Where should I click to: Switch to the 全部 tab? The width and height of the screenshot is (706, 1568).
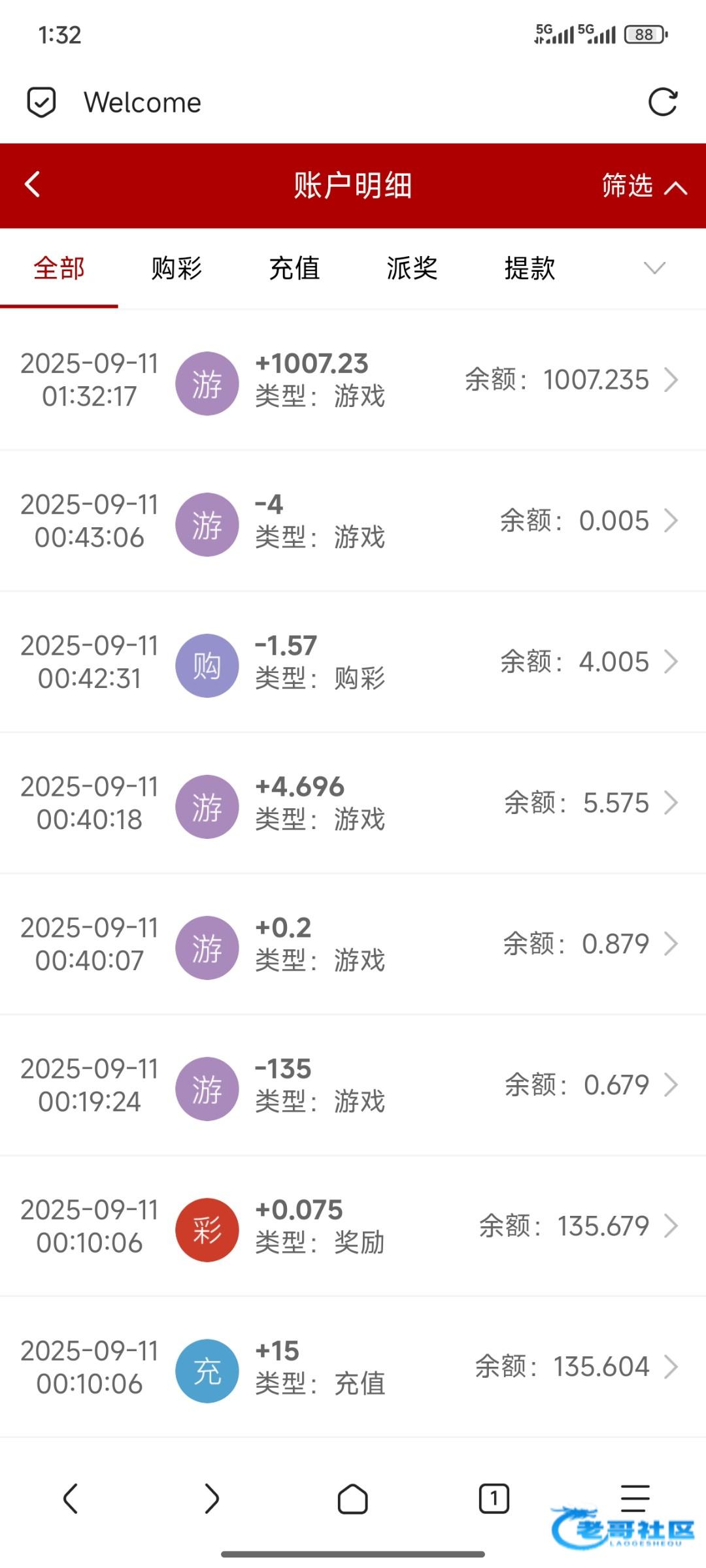59,269
